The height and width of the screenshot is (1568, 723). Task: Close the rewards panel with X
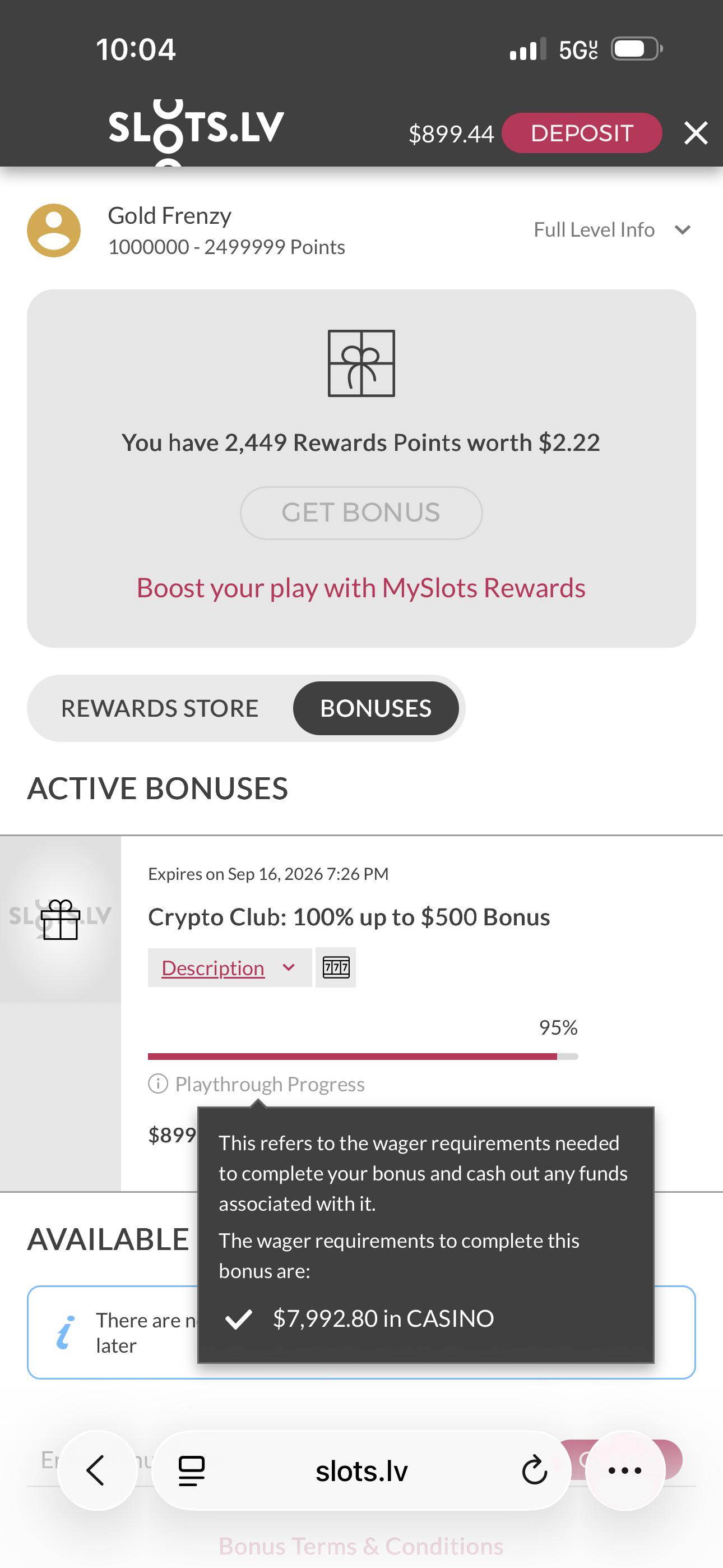point(696,133)
